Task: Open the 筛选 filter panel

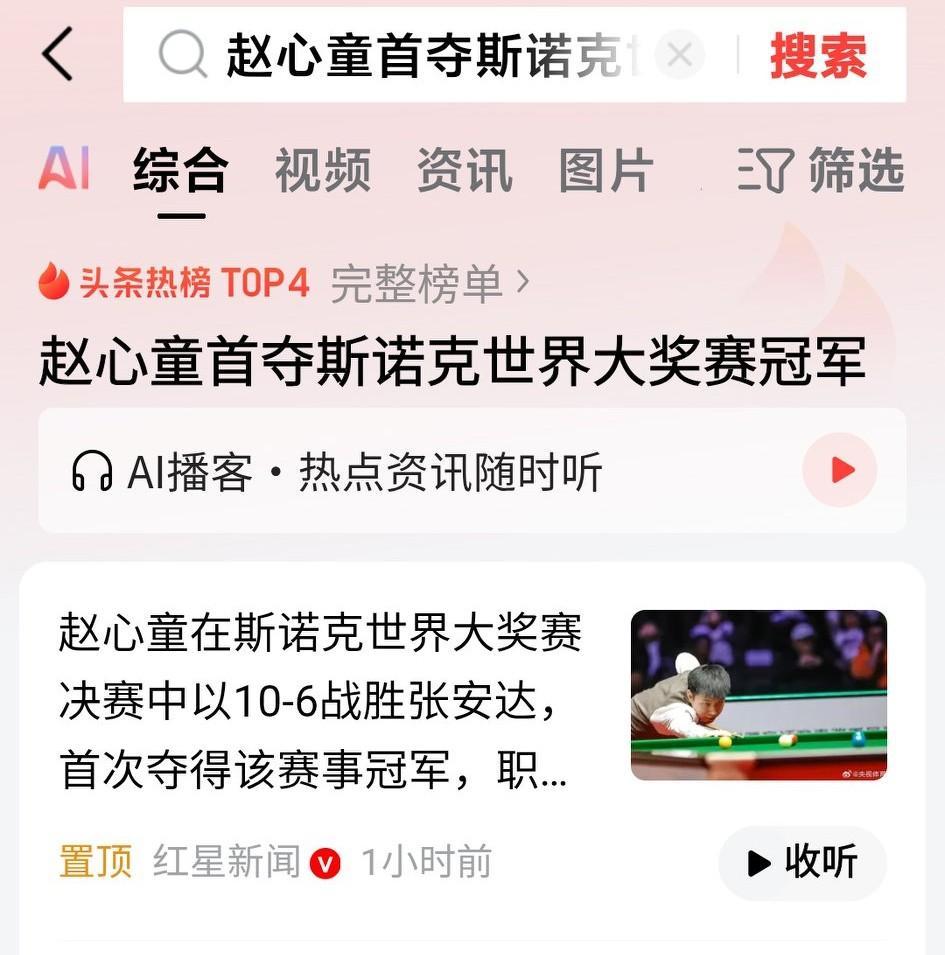Action: [832, 171]
